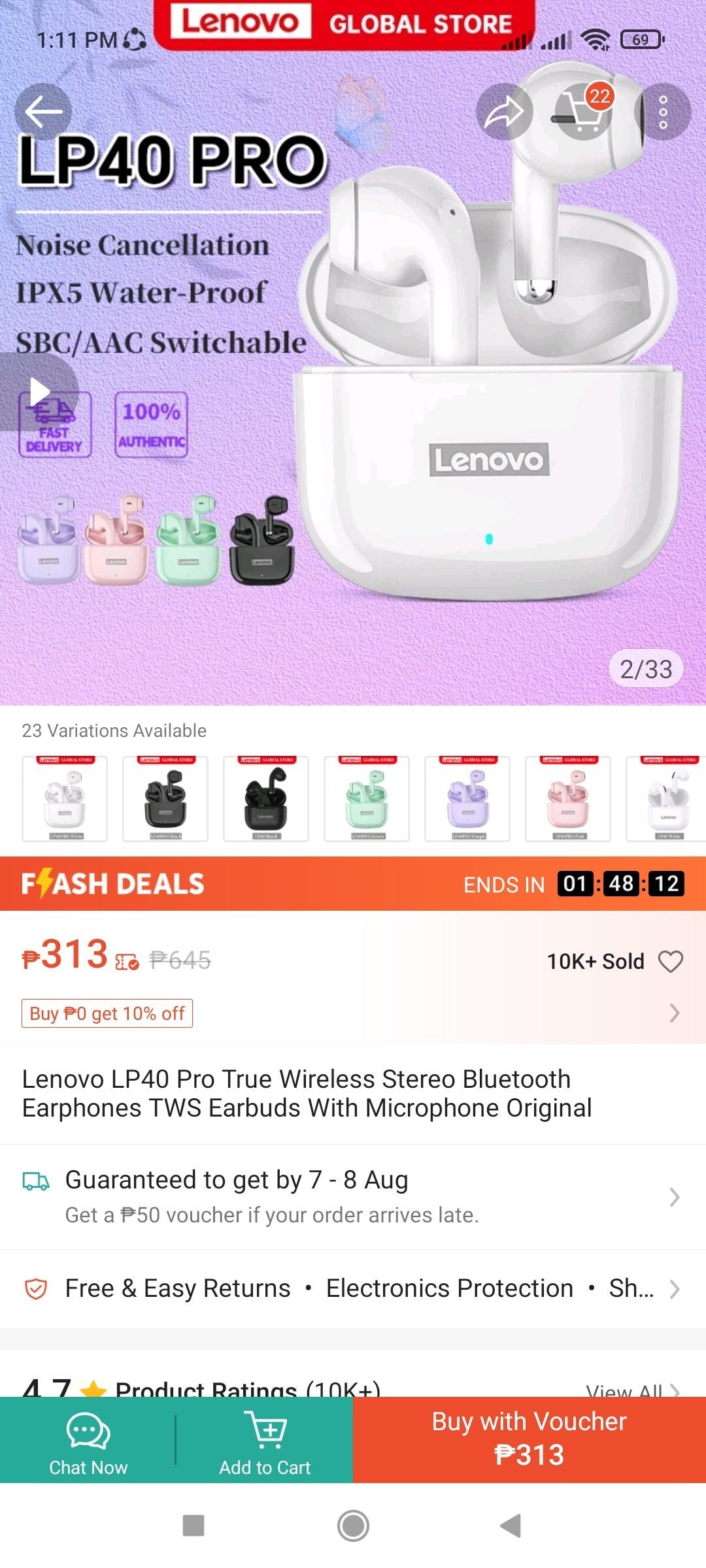Open the shopping cart with 22 items
Image resolution: width=706 pixels, height=1568 pixels.
[x=584, y=112]
